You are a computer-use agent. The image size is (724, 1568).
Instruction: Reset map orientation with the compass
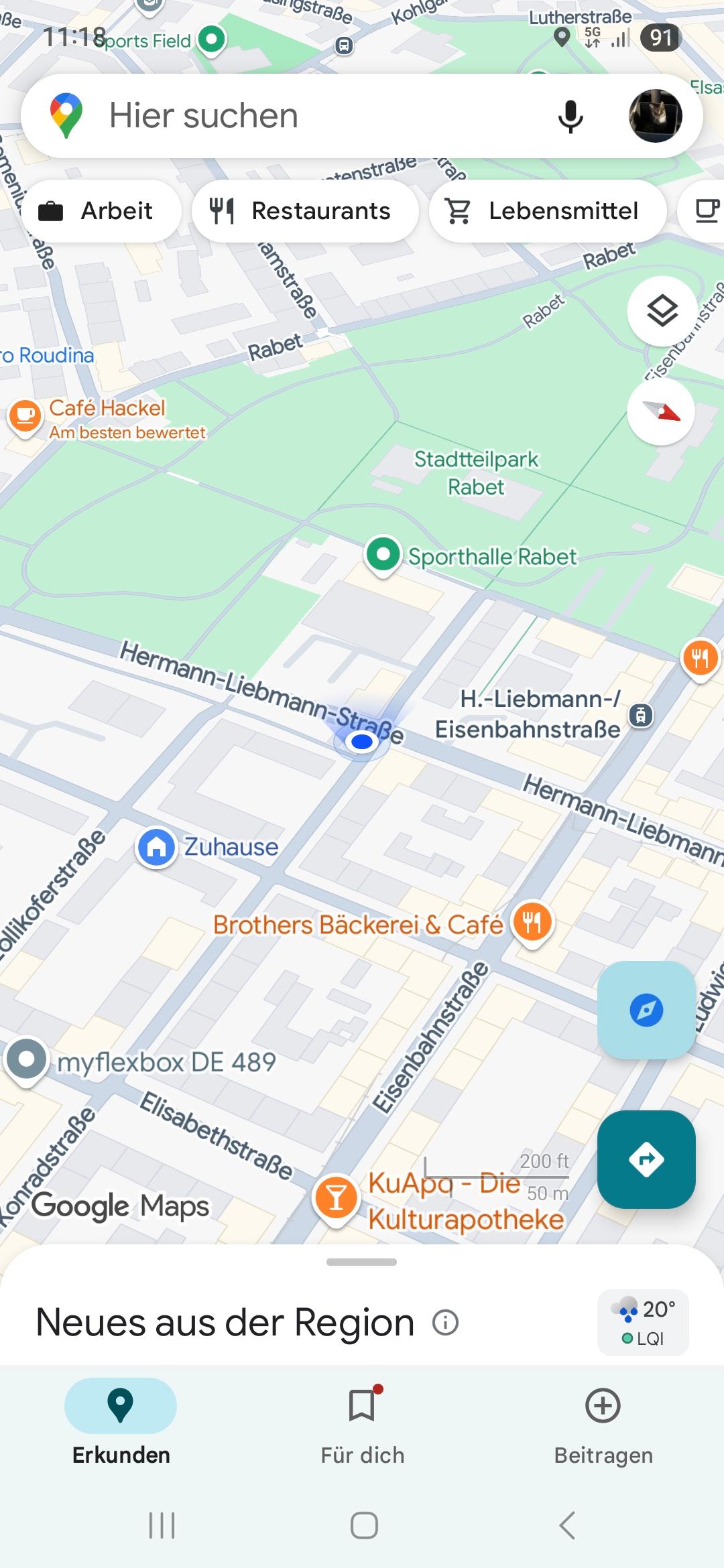pos(661,411)
